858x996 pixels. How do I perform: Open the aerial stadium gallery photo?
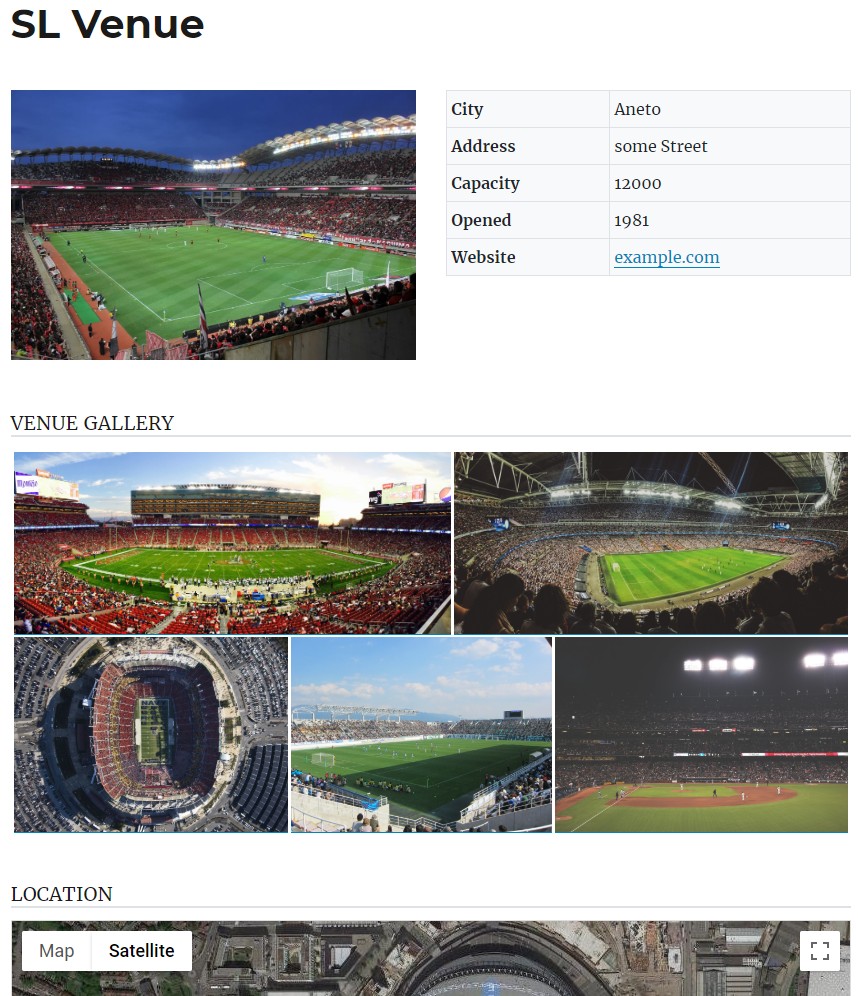[x=151, y=734]
